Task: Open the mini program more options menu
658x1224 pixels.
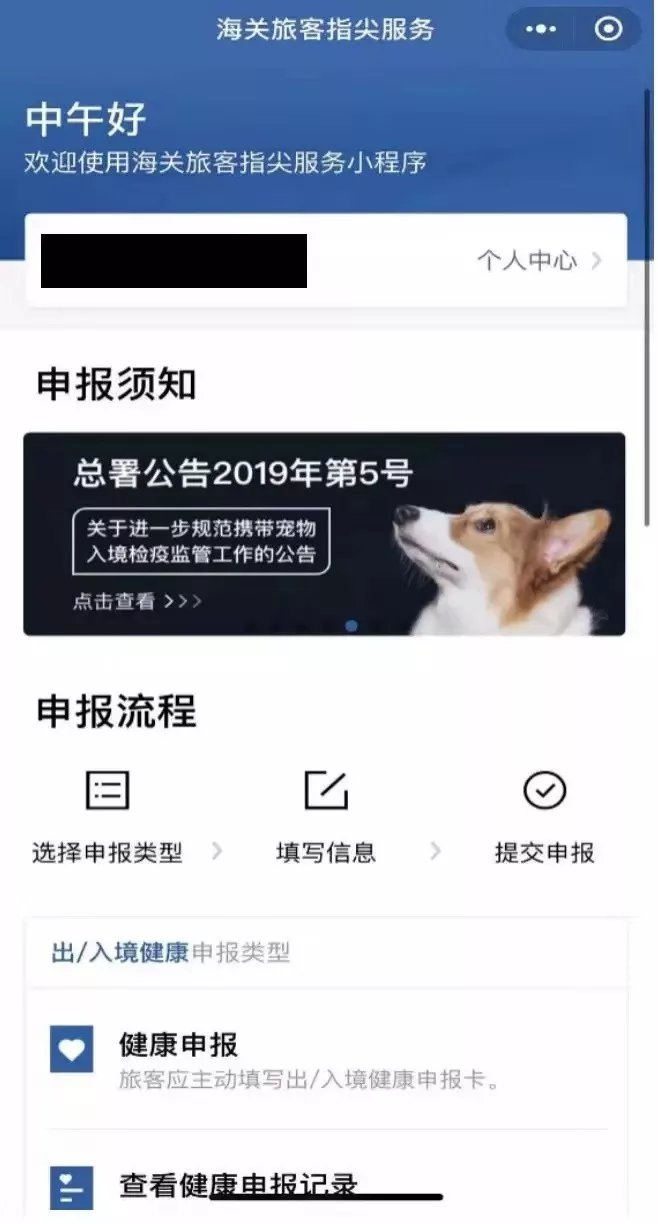Action: (x=540, y=29)
